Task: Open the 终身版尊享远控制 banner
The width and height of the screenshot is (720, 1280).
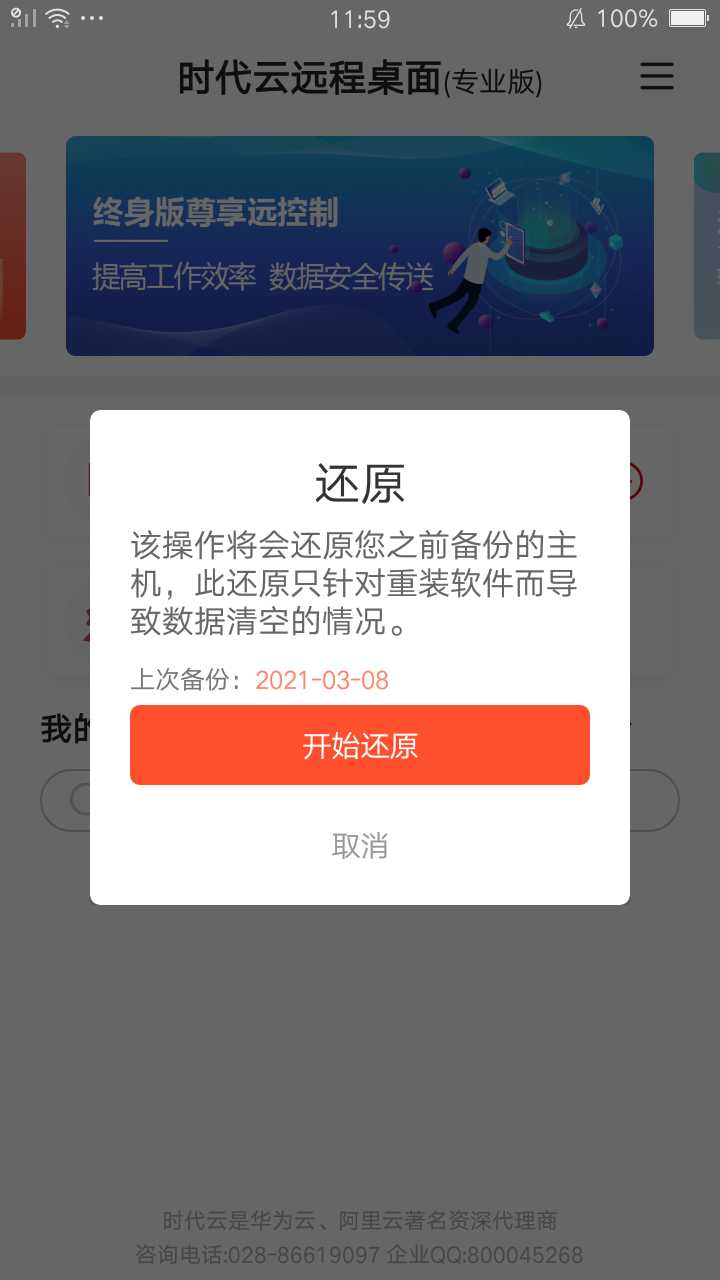Action: click(x=360, y=246)
